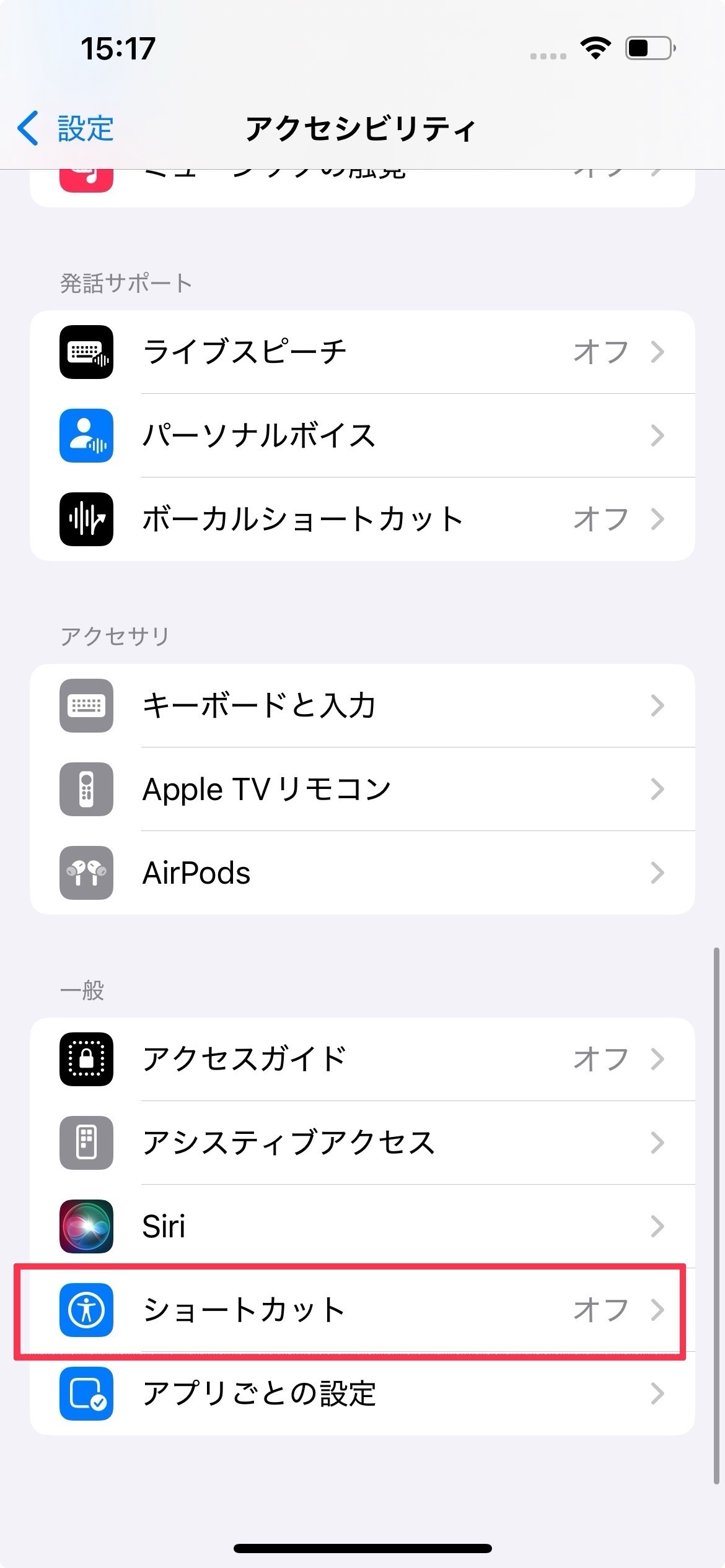Open ボーカルショートカット settings

(362, 519)
